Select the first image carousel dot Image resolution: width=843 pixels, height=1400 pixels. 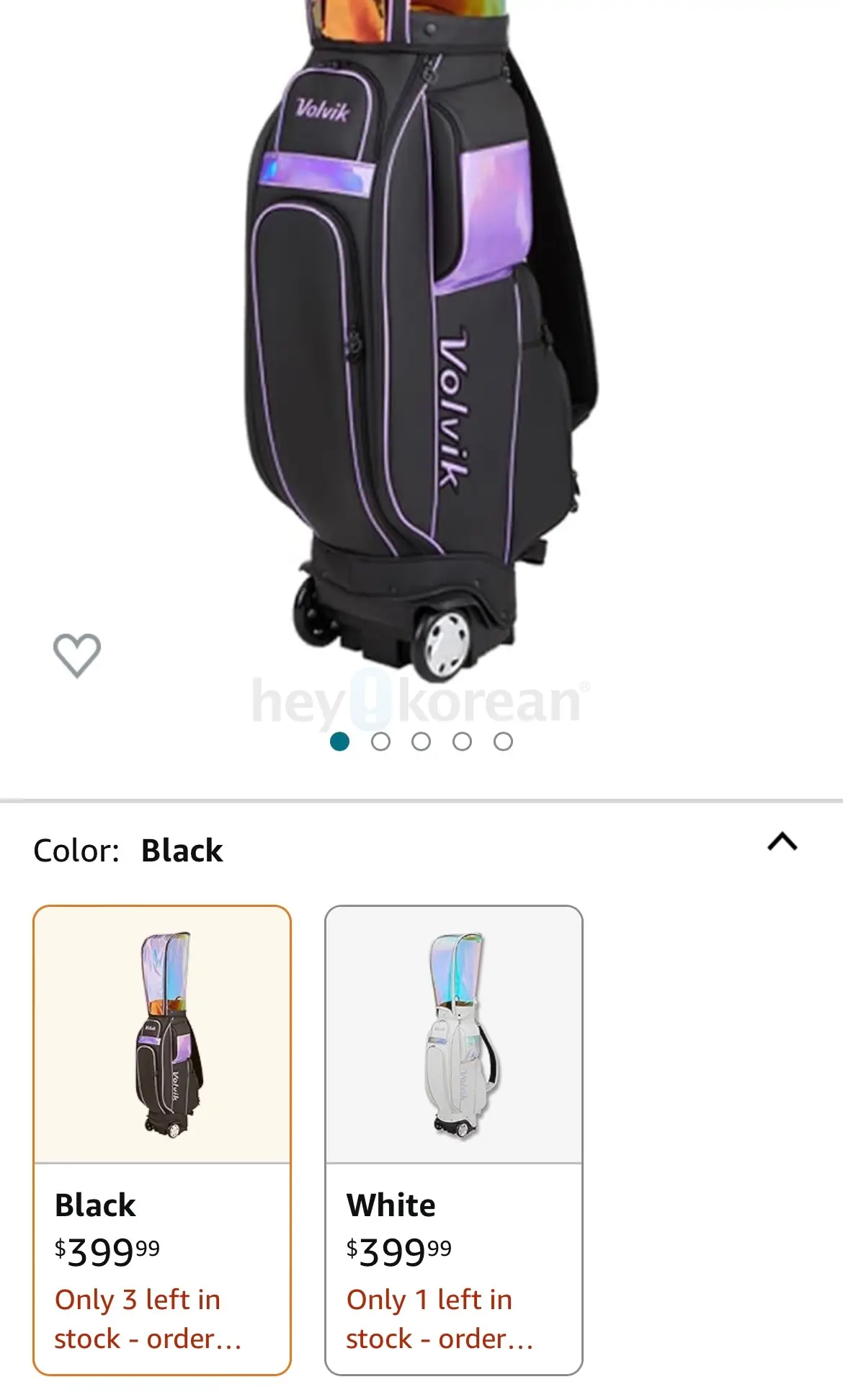click(x=339, y=739)
